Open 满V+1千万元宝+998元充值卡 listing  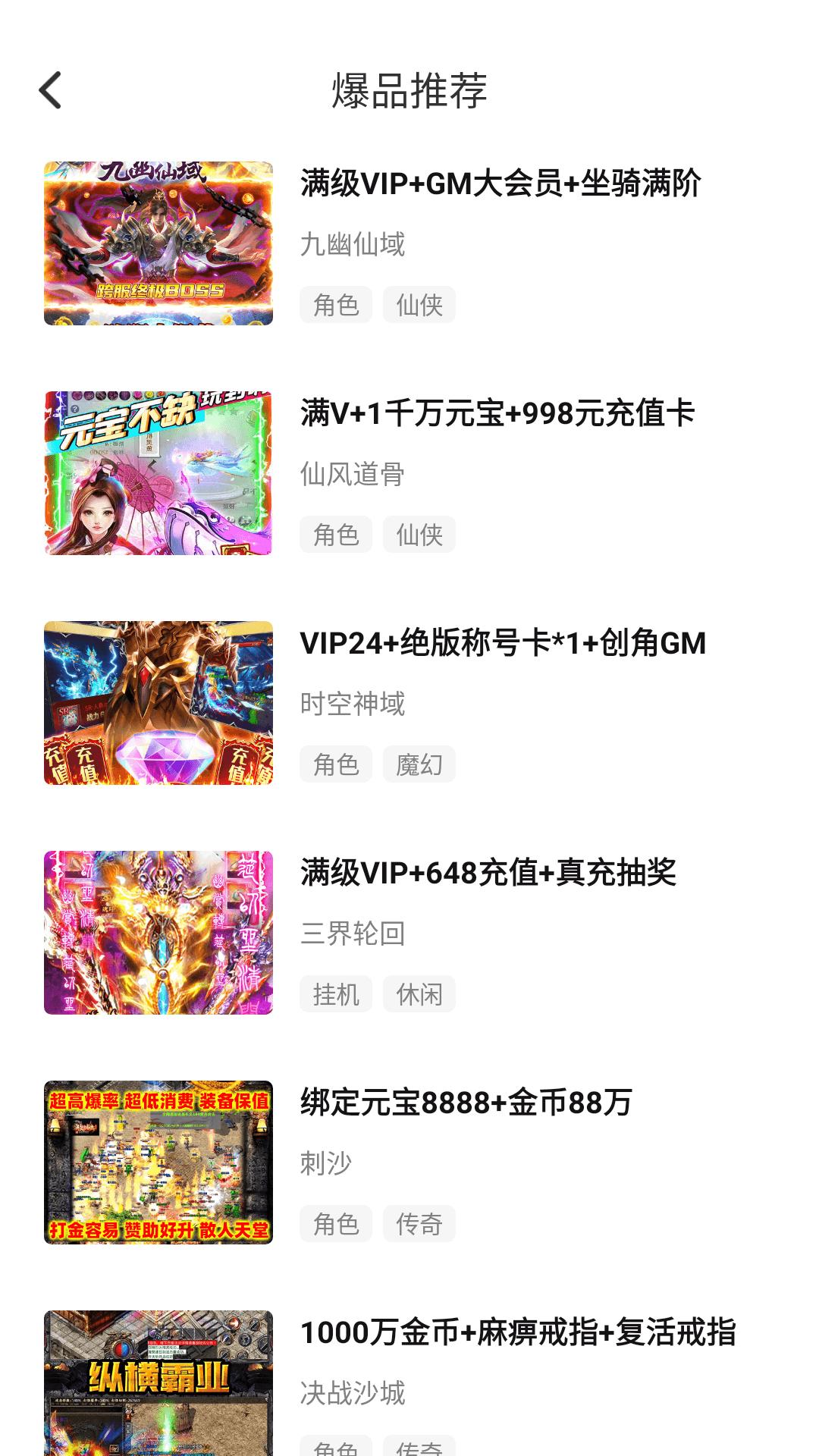pos(497,414)
